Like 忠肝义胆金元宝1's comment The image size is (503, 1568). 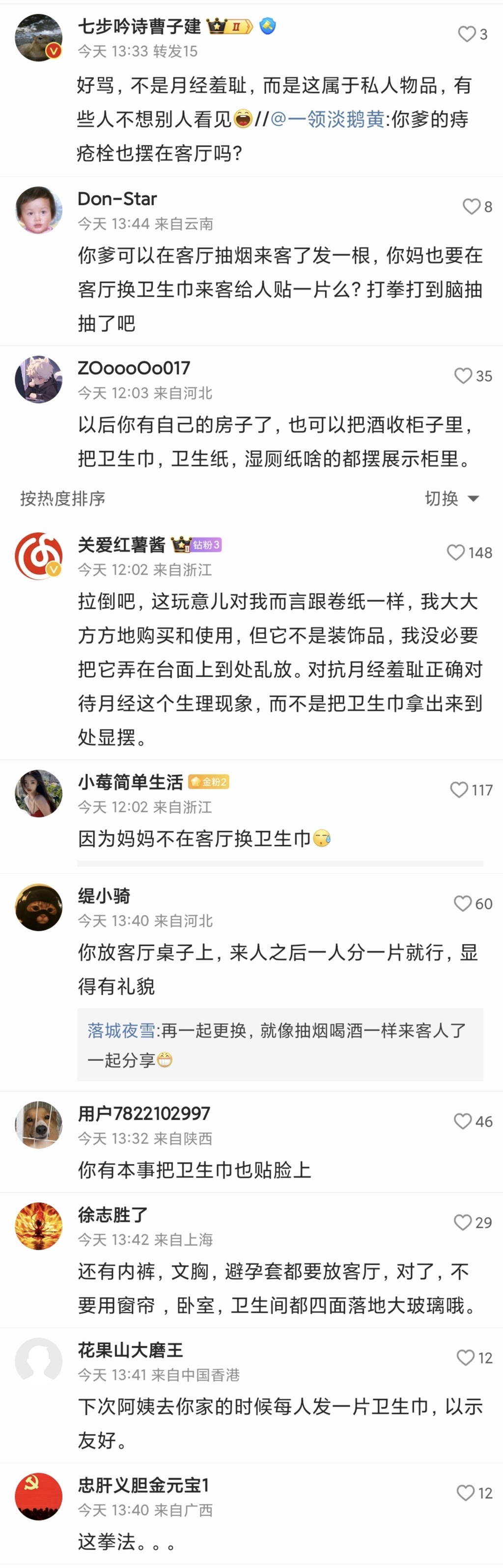click(x=465, y=1492)
